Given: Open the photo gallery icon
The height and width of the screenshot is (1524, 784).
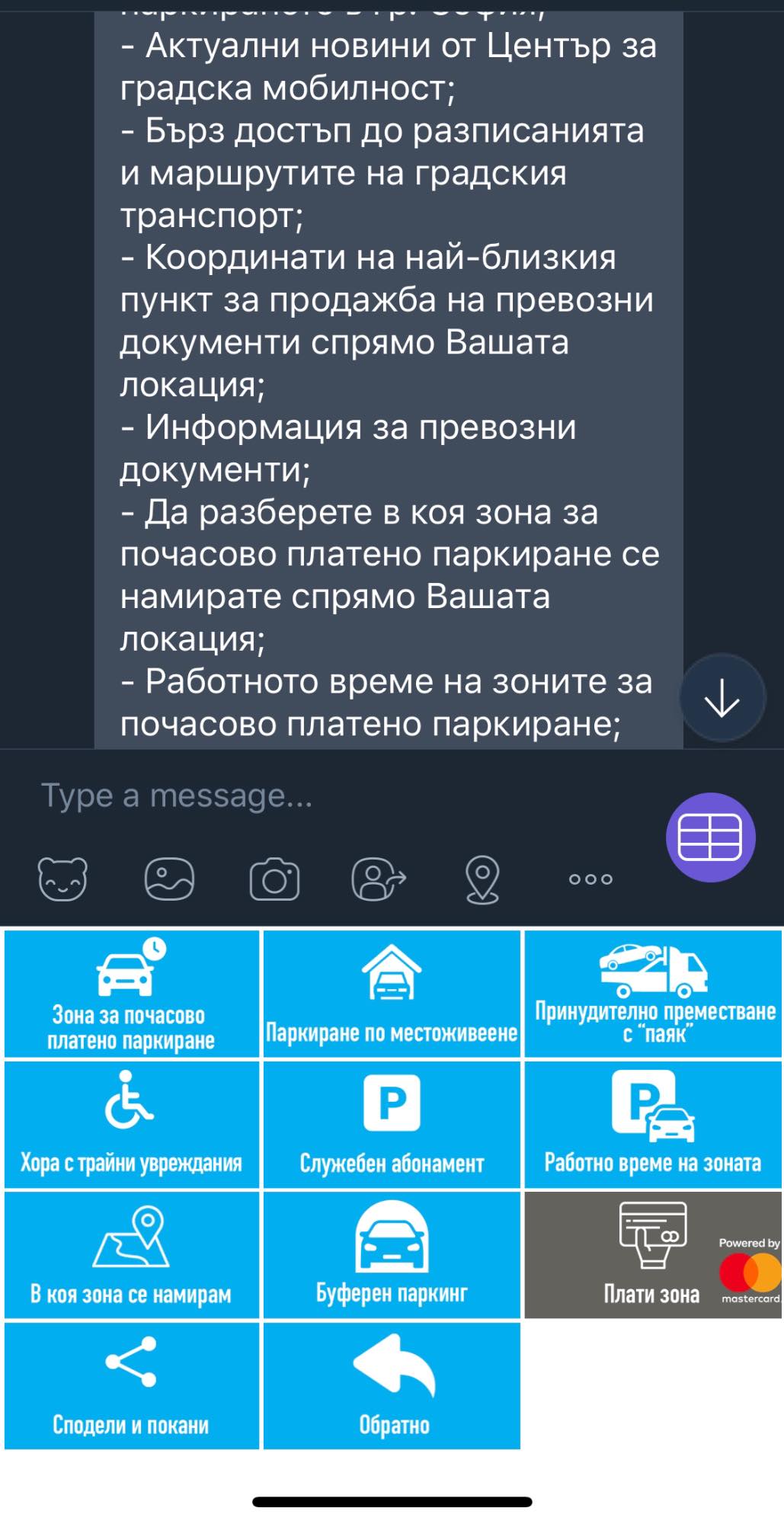Looking at the screenshot, I should click(x=169, y=879).
